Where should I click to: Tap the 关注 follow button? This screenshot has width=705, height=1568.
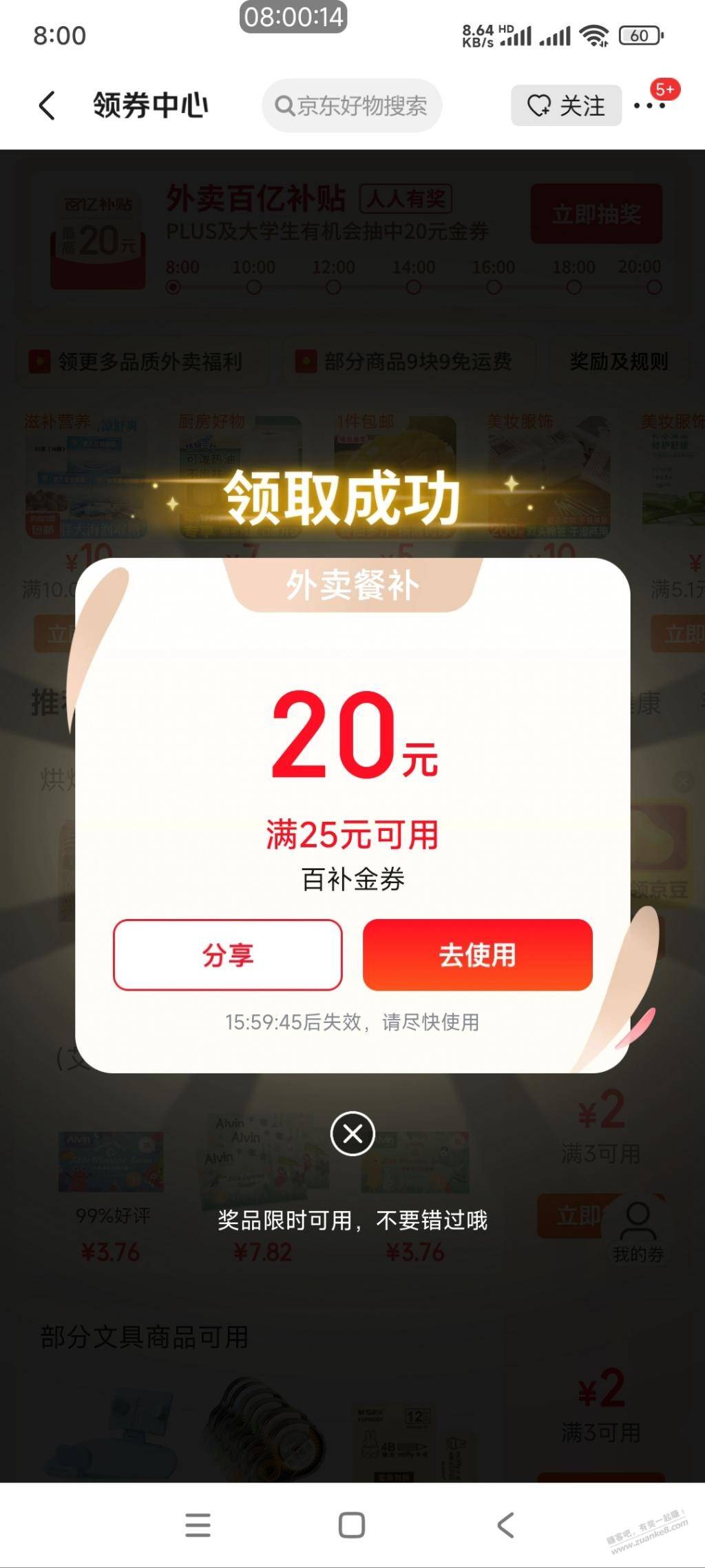pos(566,105)
